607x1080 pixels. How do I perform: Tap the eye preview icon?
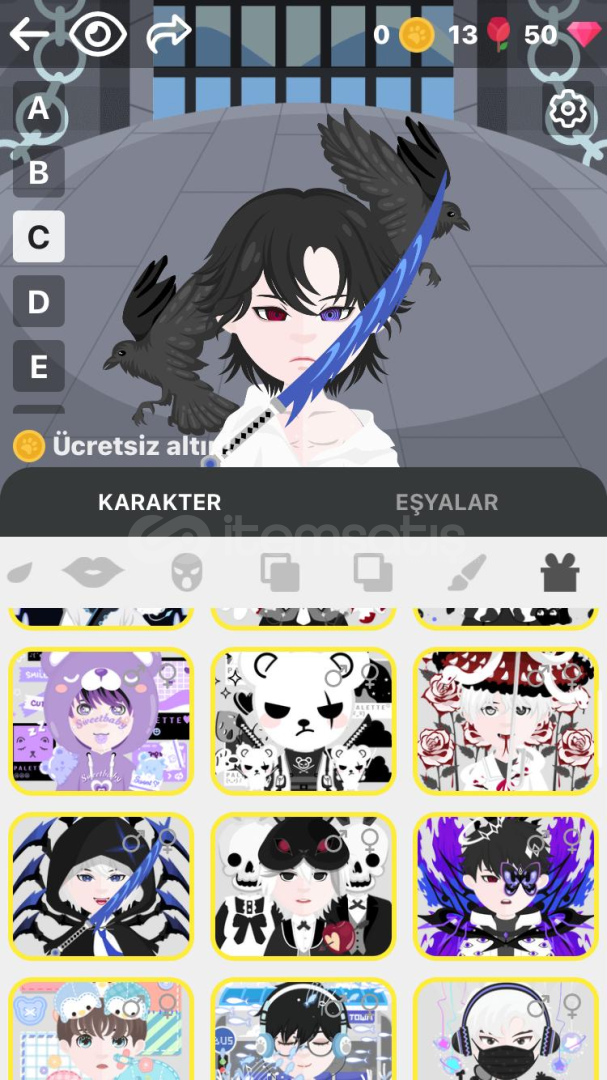click(98, 34)
